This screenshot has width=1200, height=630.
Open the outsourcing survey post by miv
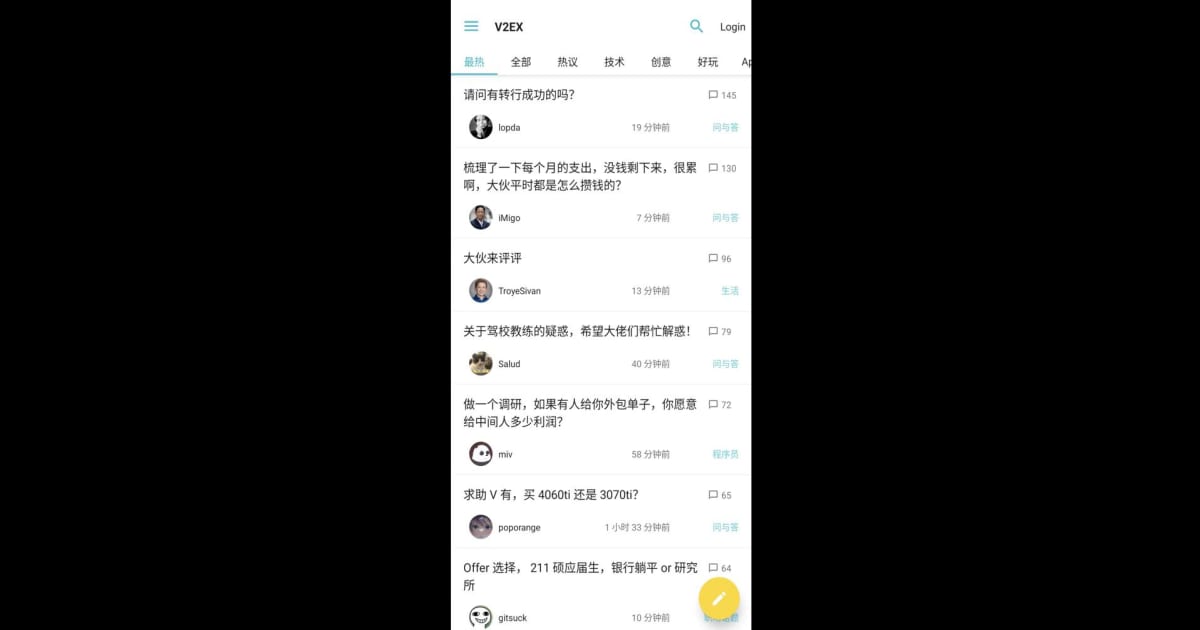(x=580, y=413)
